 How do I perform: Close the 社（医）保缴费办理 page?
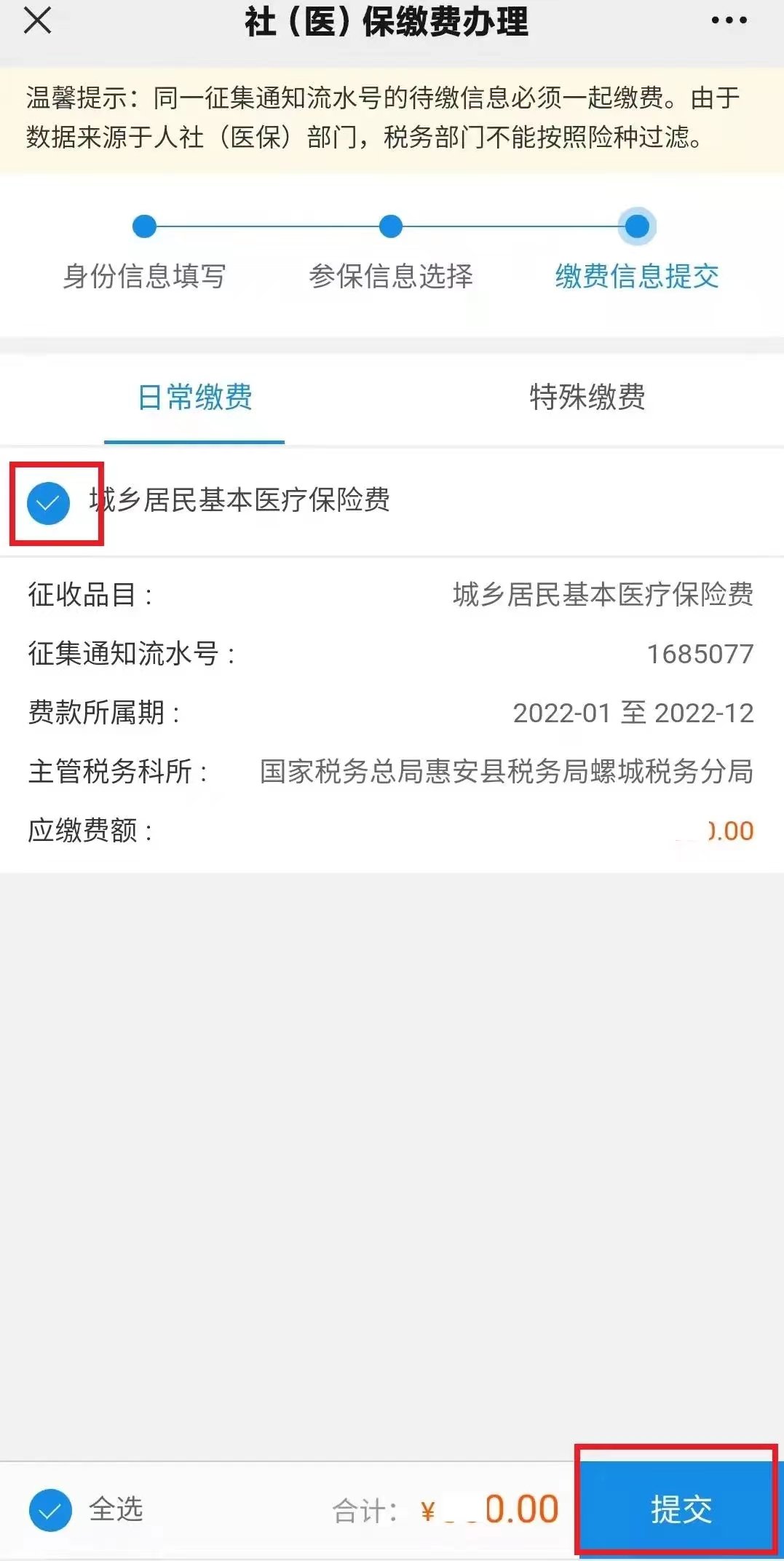[x=37, y=20]
